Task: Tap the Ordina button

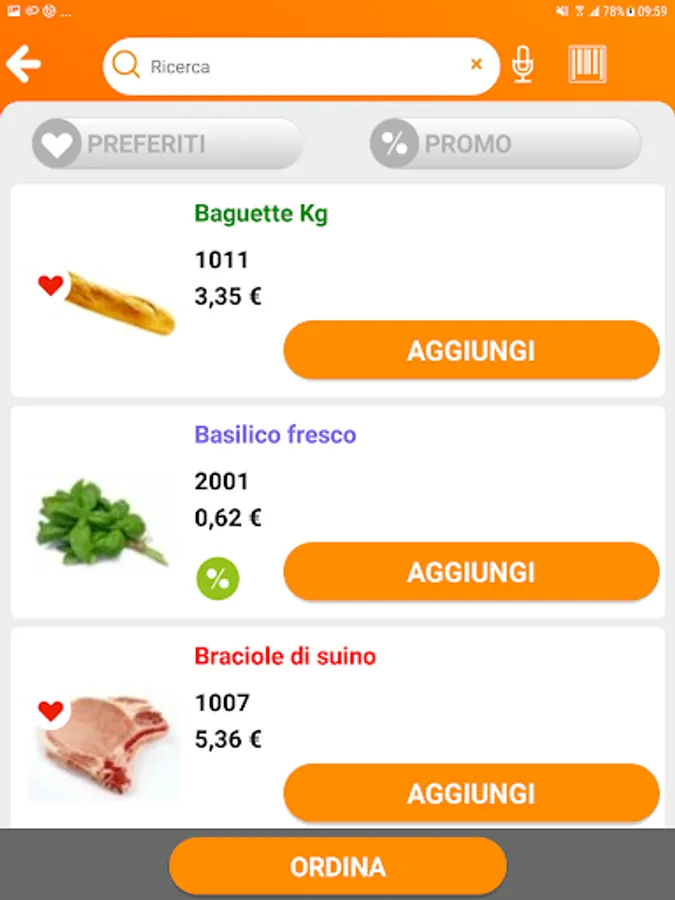Action: coord(338,866)
